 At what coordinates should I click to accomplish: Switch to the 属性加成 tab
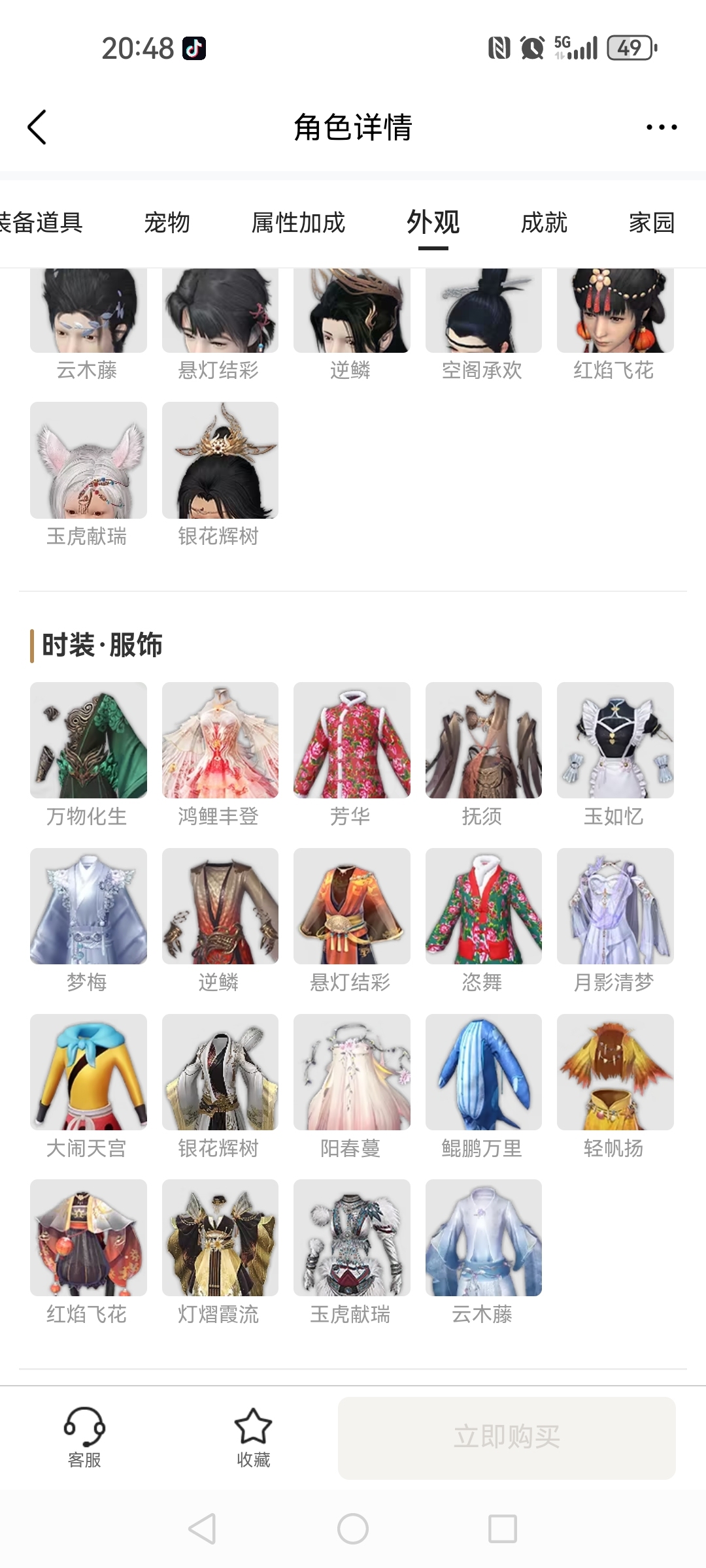pyautogui.click(x=298, y=223)
